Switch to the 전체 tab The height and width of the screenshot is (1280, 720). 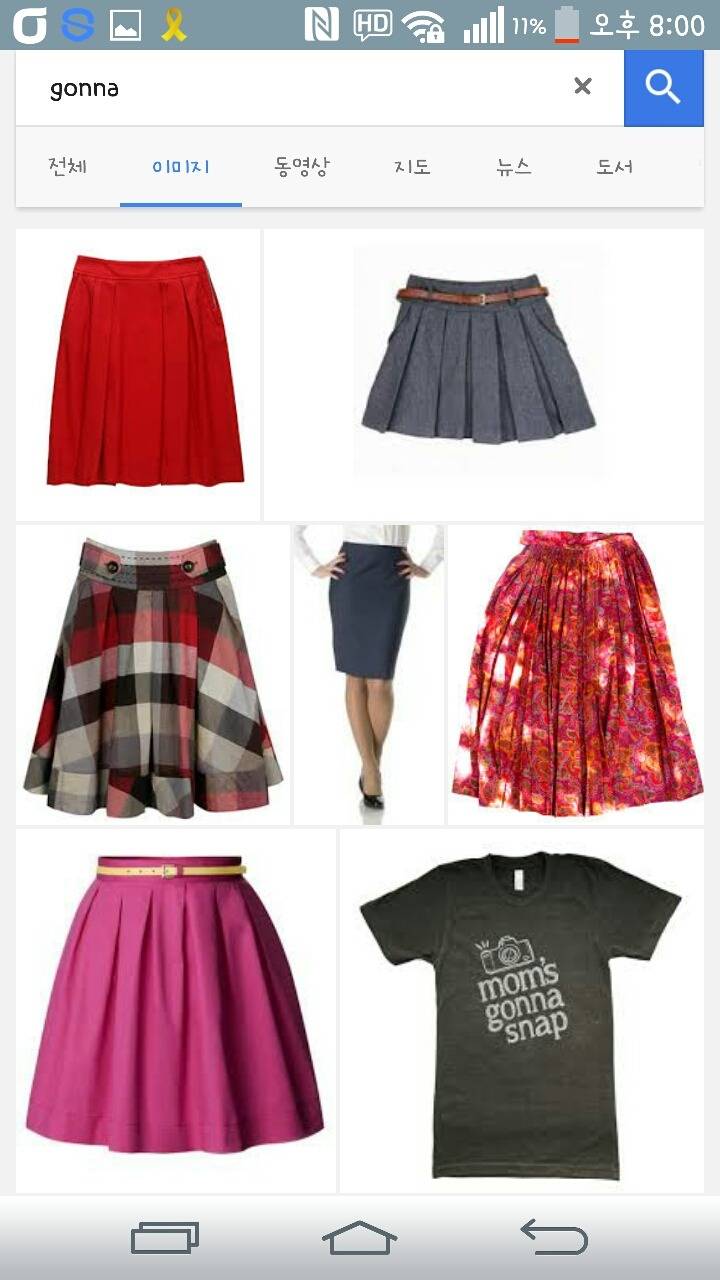(x=68, y=167)
